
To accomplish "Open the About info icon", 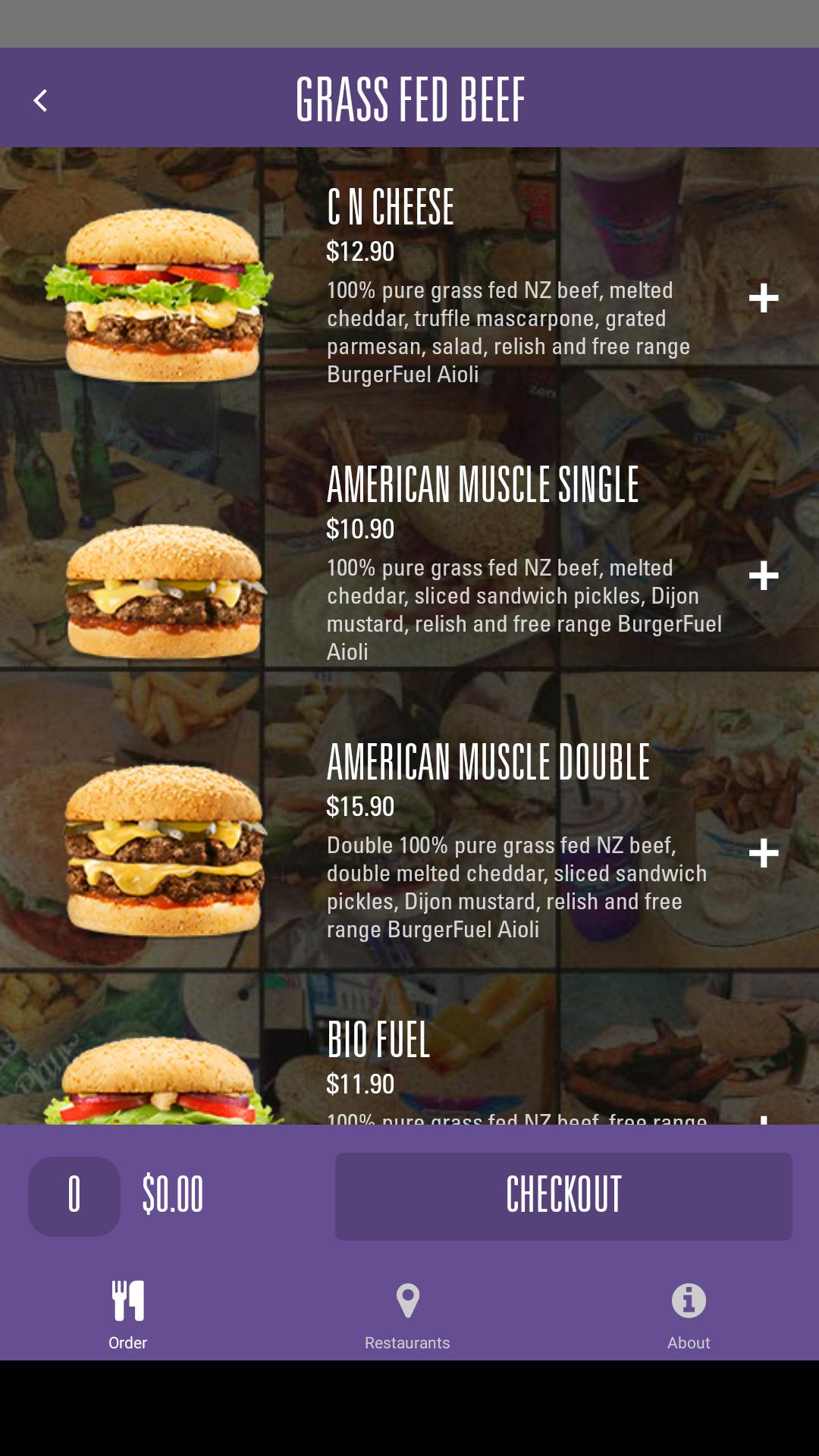I will 689,1301.
